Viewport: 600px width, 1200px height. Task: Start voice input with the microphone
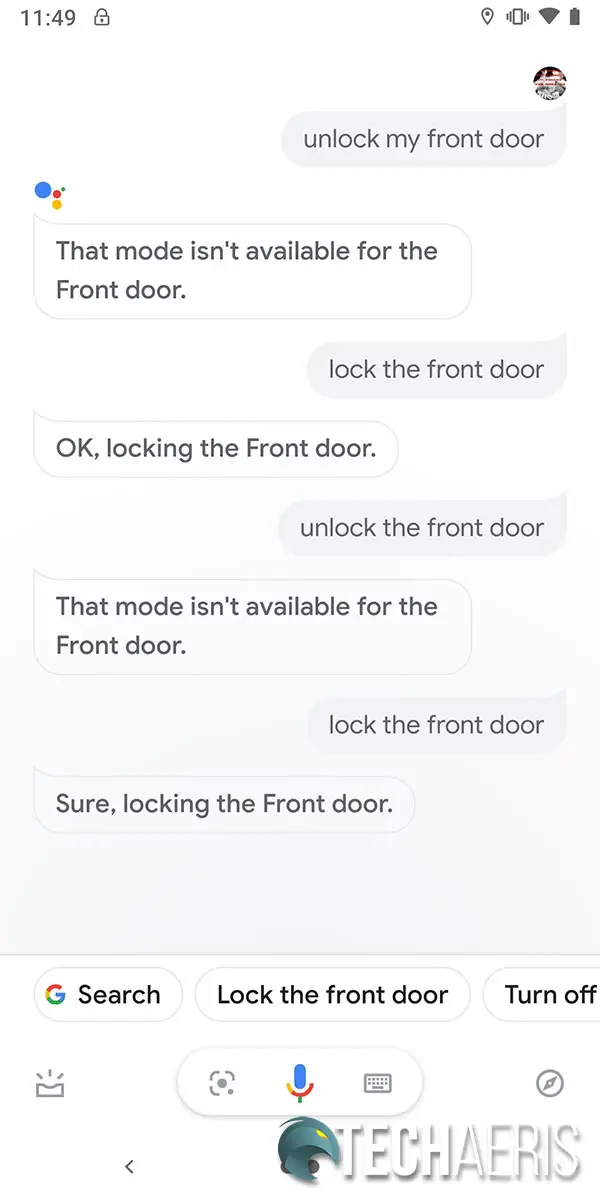tap(299, 1083)
